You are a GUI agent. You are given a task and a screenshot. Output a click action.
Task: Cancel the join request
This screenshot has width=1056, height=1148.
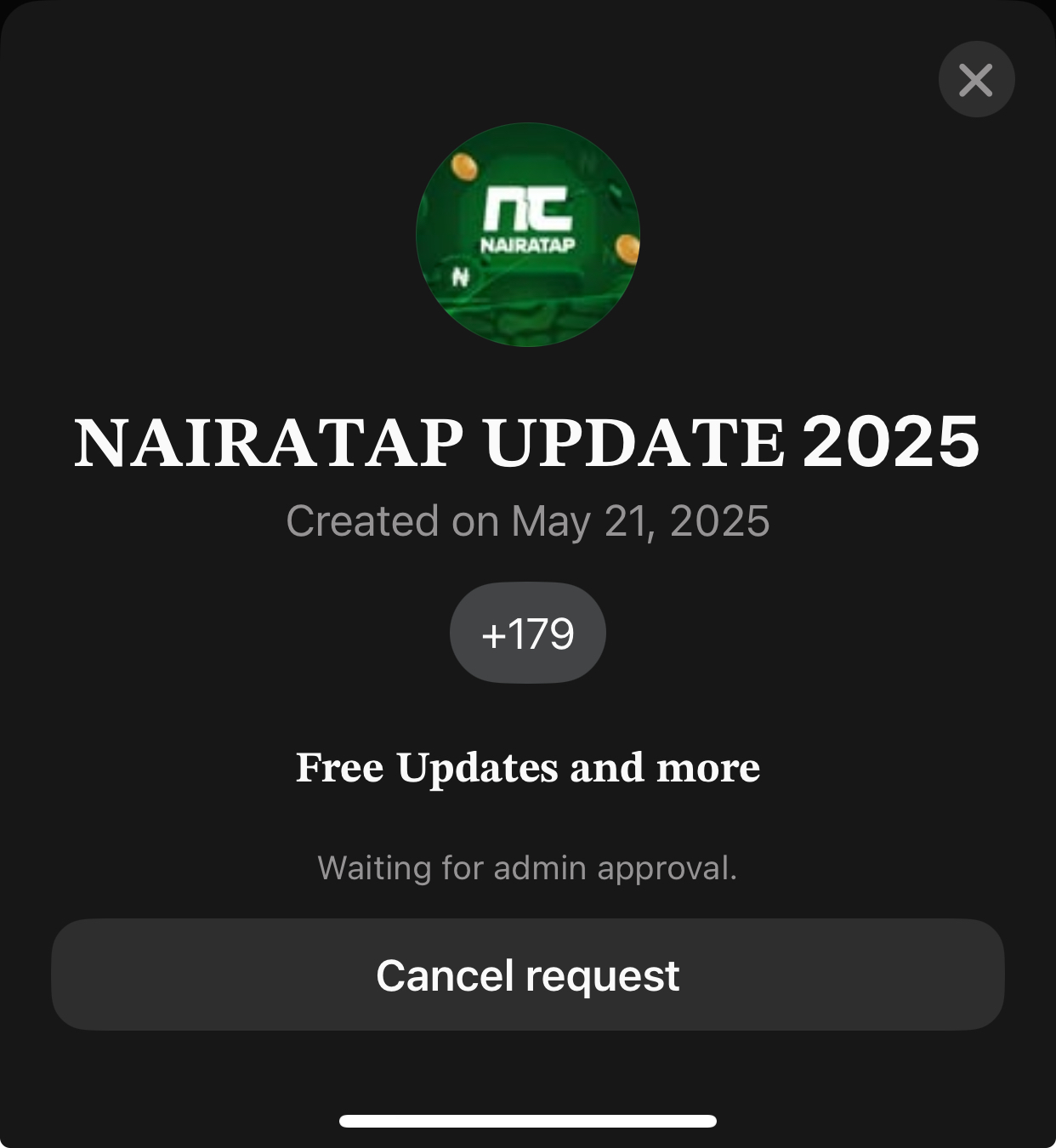click(x=527, y=975)
